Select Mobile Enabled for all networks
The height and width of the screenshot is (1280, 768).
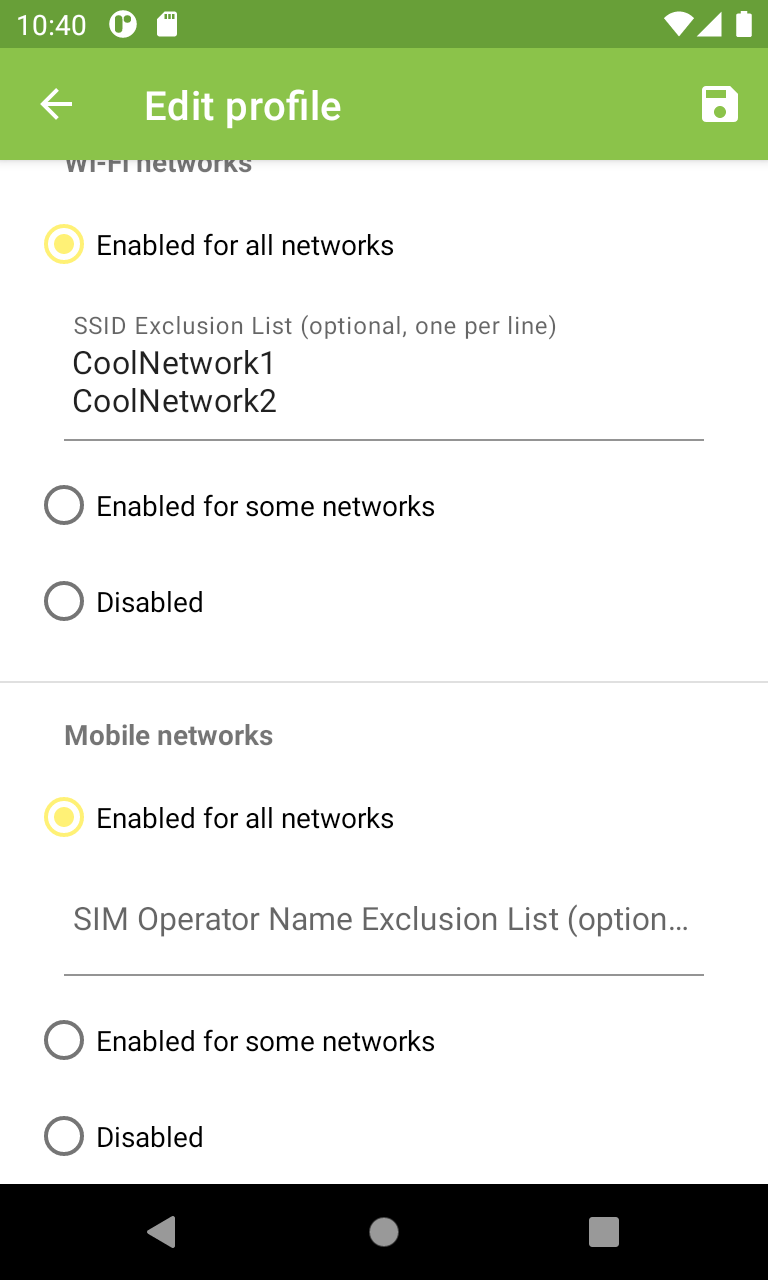point(219,818)
